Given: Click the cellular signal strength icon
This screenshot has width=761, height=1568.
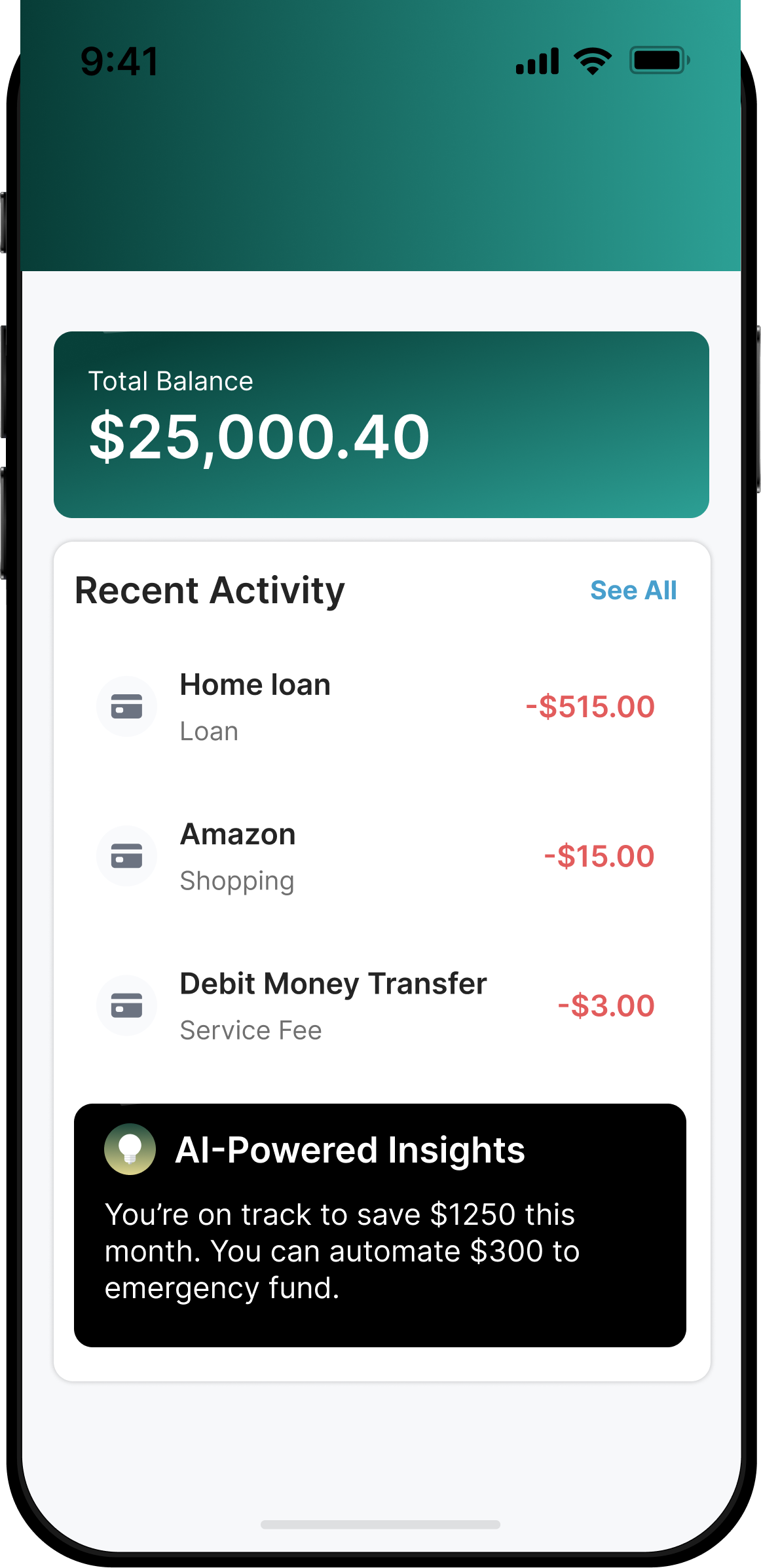Looking at the screenshot, I should click(x=538, y=61).
